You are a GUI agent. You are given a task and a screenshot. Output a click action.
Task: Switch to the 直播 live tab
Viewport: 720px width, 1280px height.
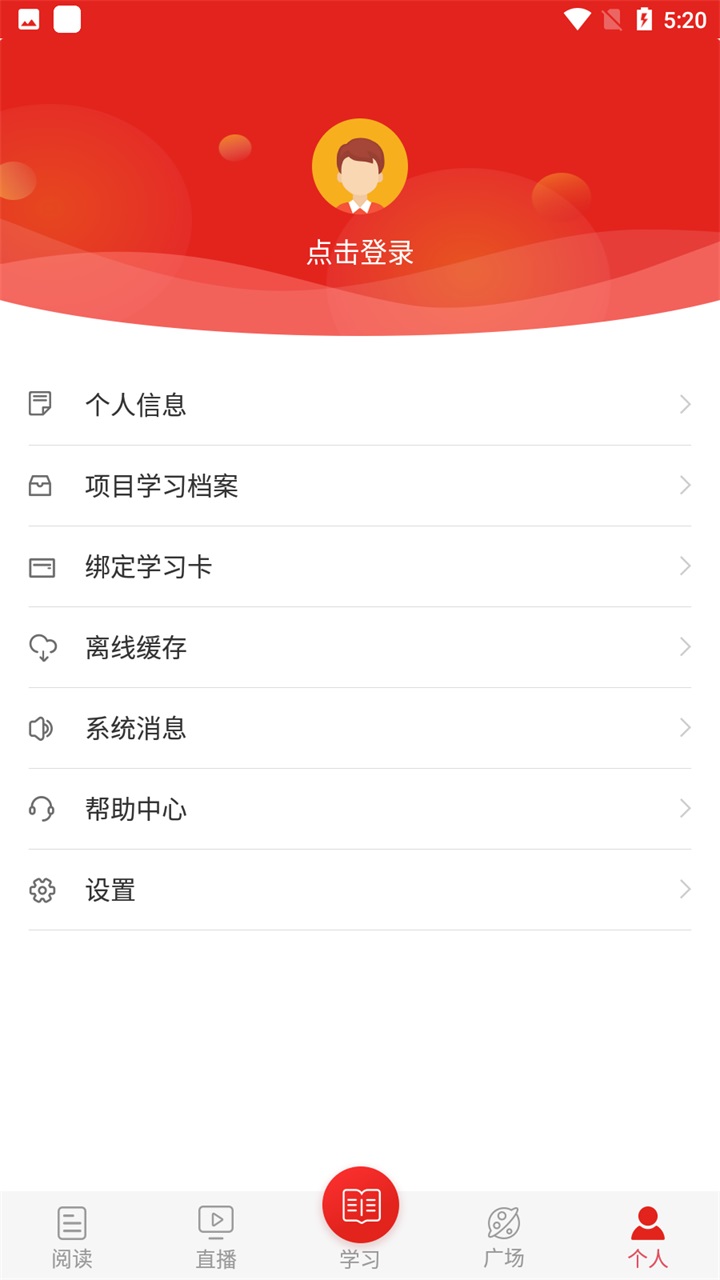[216, 1236]
